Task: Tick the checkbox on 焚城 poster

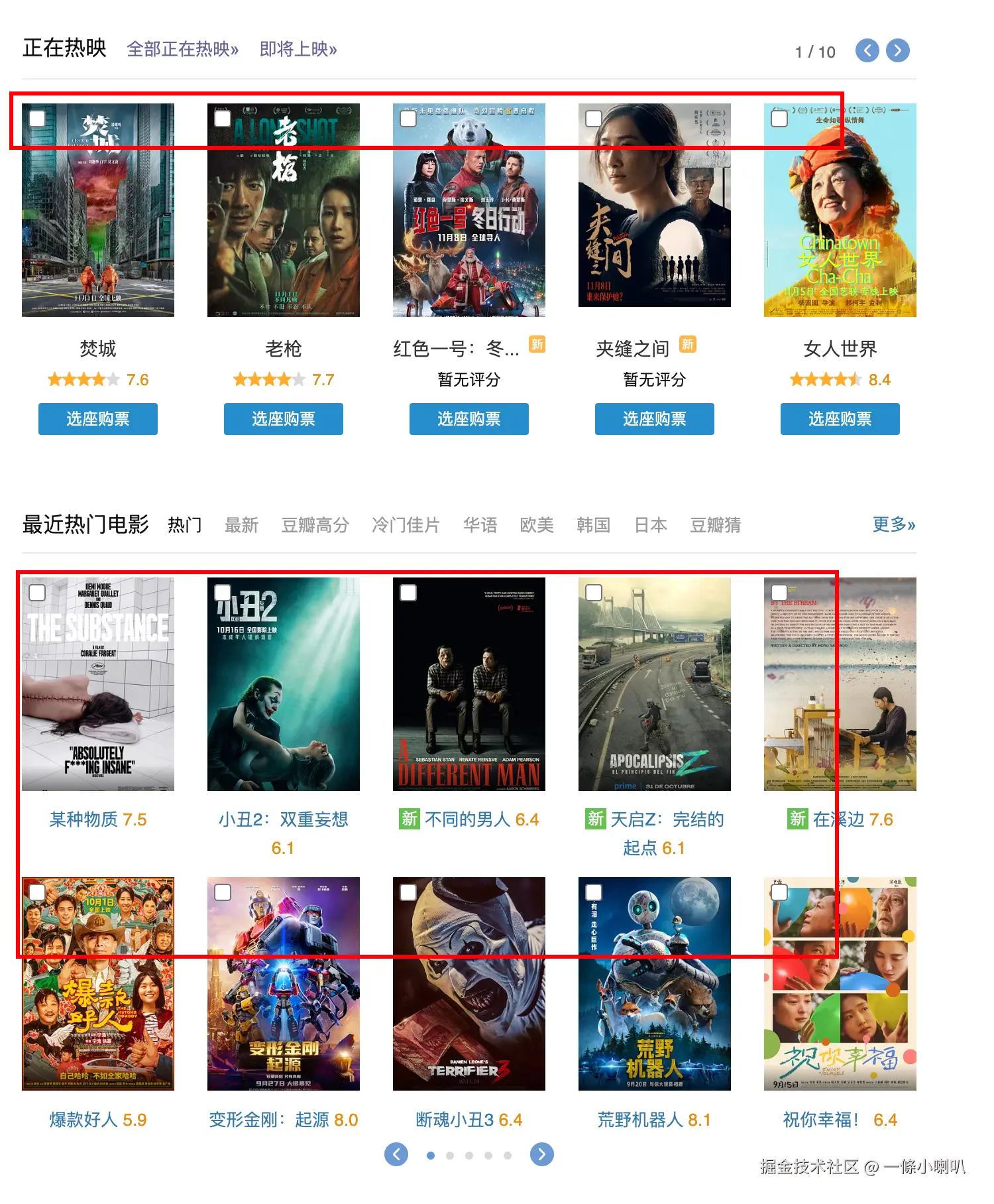Action: [x=38, y=119]
